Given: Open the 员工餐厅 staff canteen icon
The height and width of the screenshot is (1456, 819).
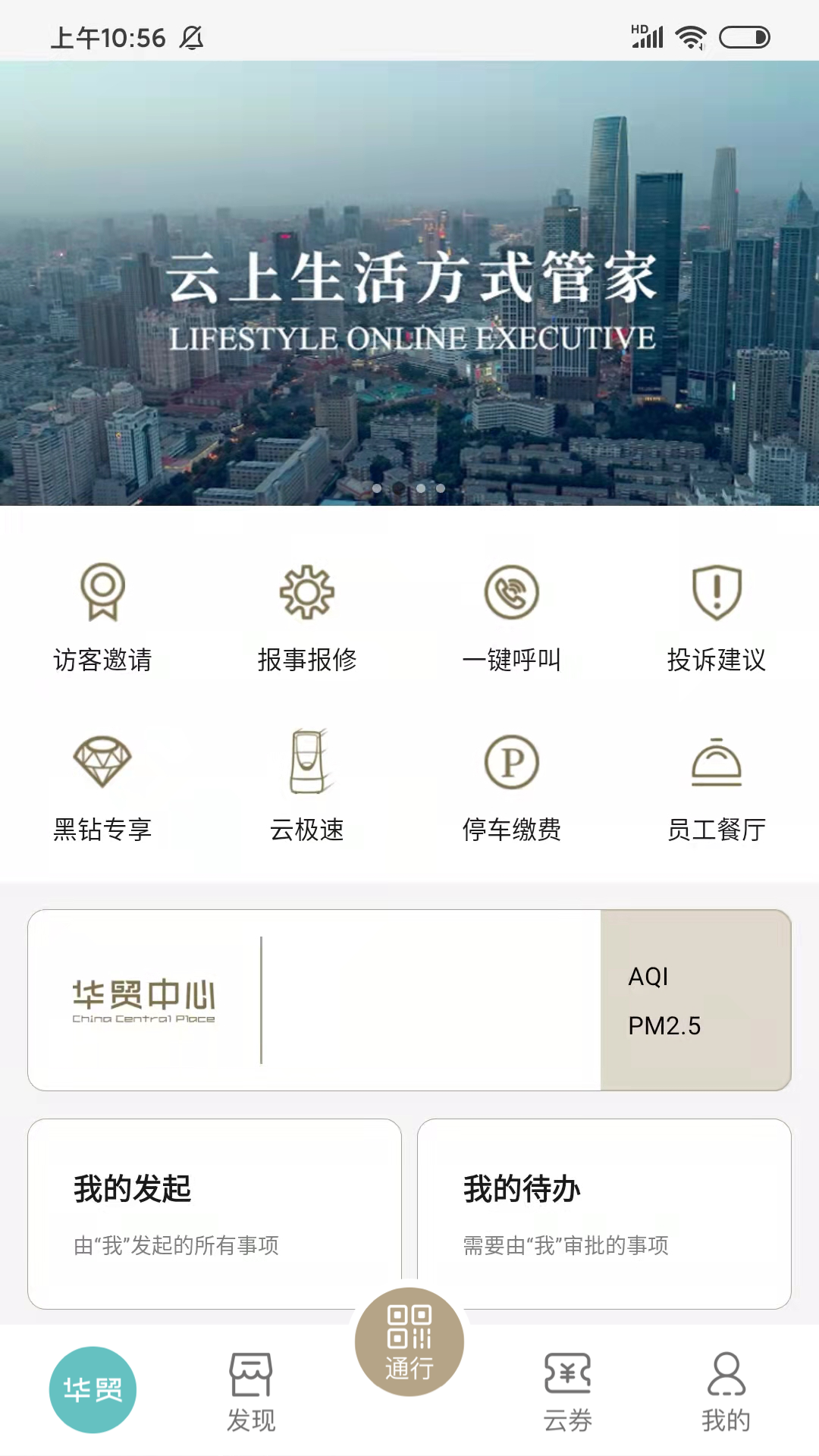Looking at the screenshot, I should 715,789.
